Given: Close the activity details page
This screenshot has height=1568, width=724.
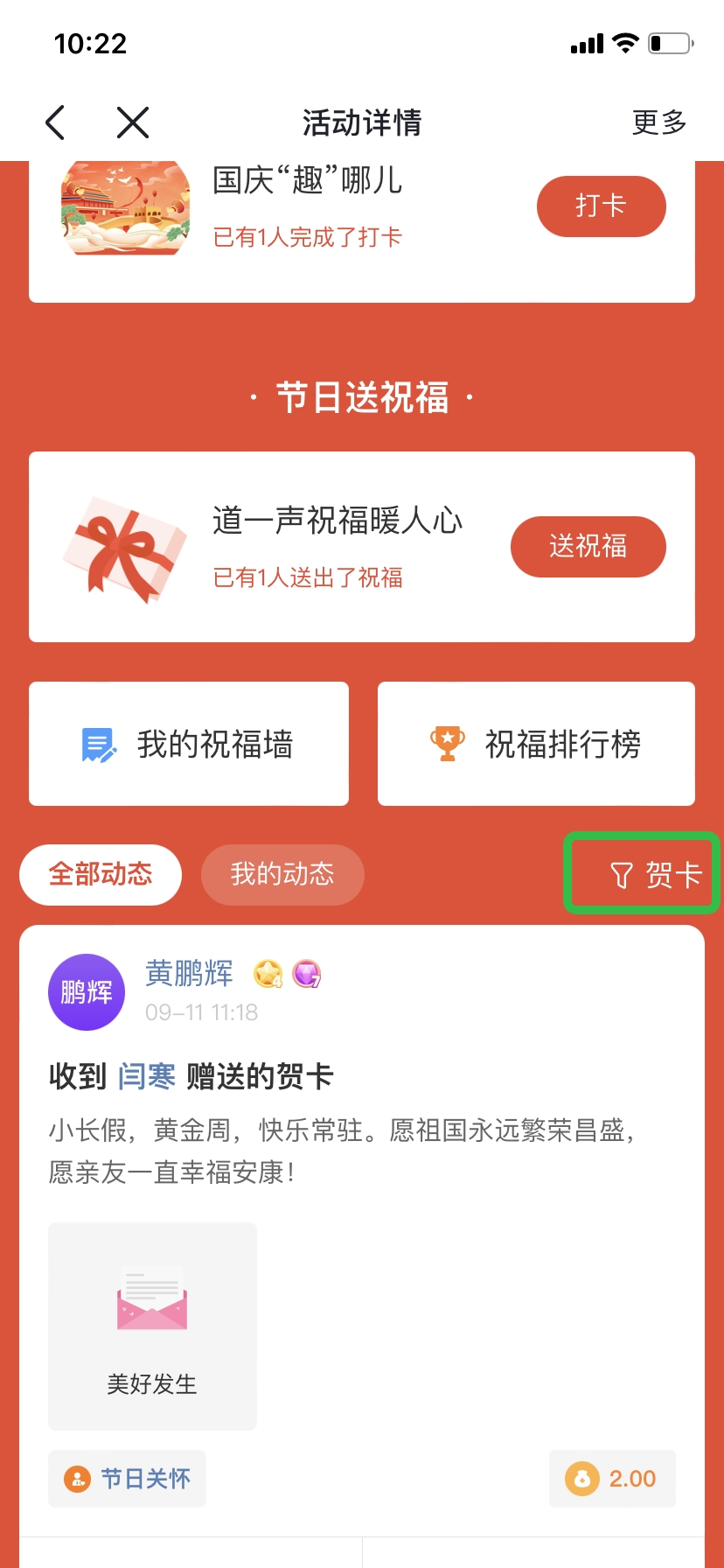Looking at the screenshot, I should coord(133,122).
